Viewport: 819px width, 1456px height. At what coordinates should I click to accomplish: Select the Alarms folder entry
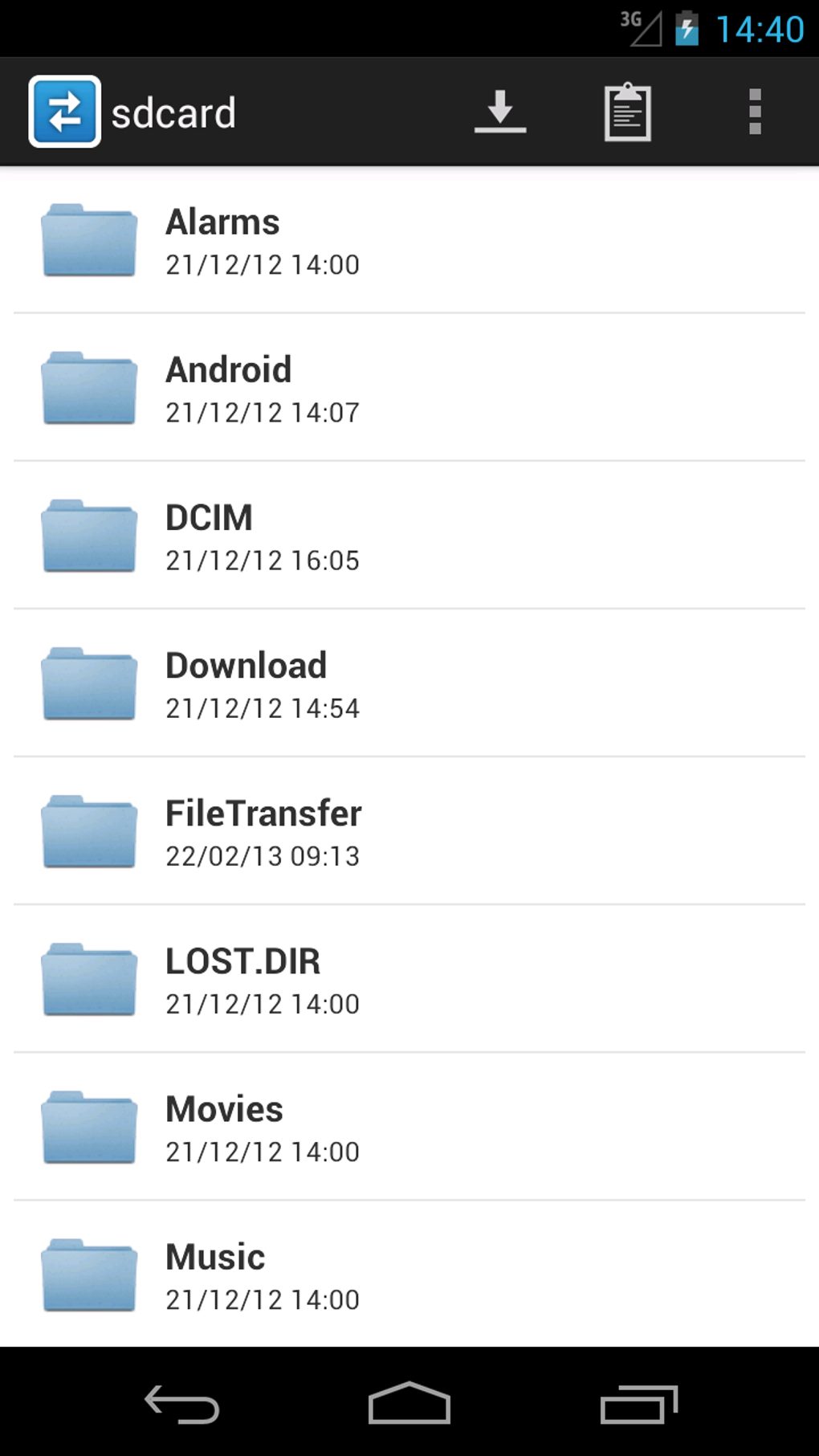point(321,239)
